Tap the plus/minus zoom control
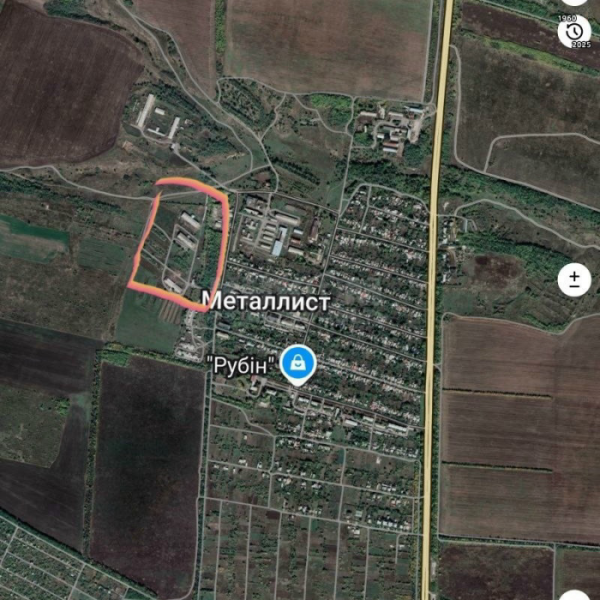Screen dimensions: 600x600 (x=574, y=279)
